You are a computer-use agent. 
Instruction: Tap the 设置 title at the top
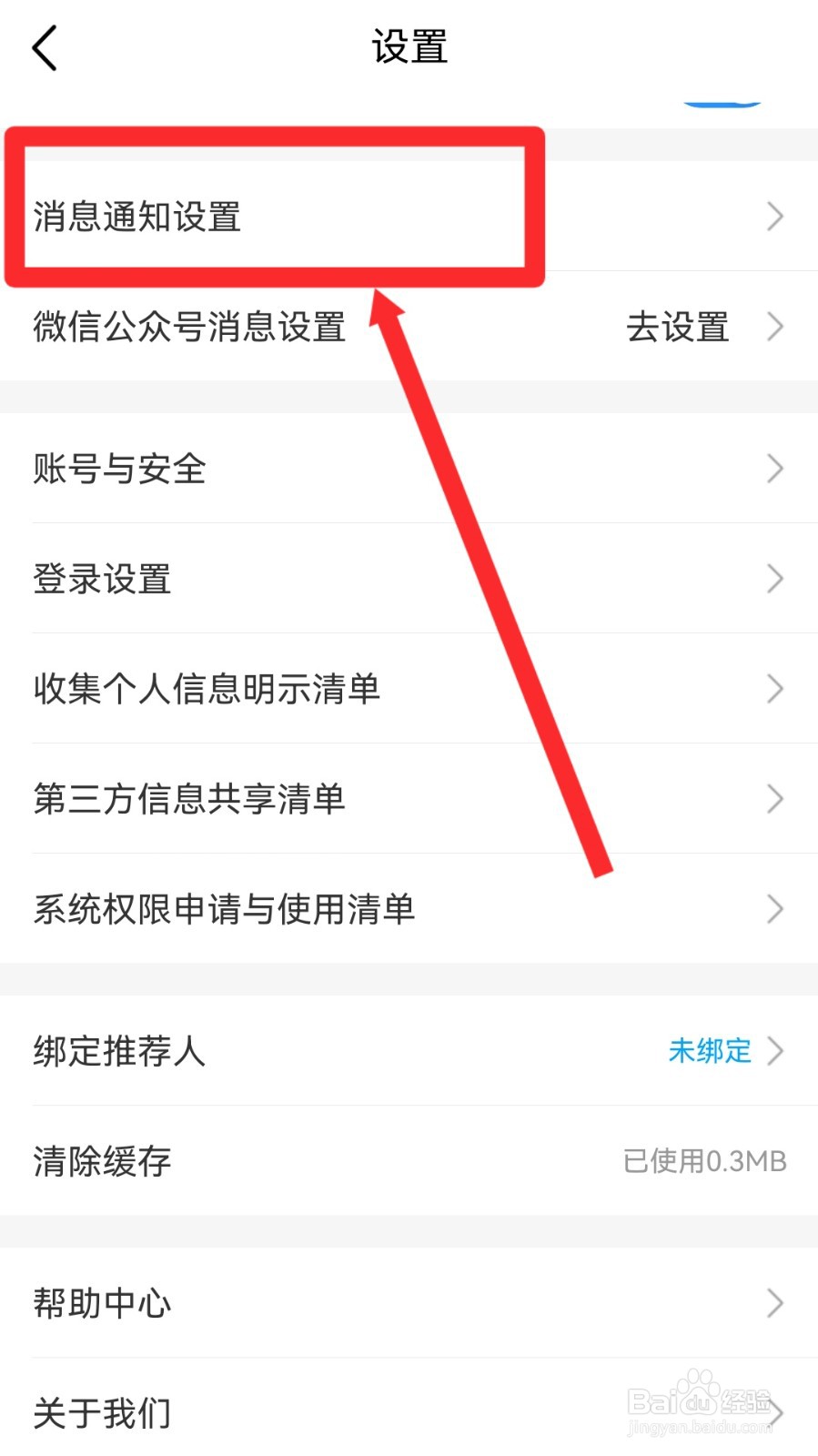click(x=409, y=47)
